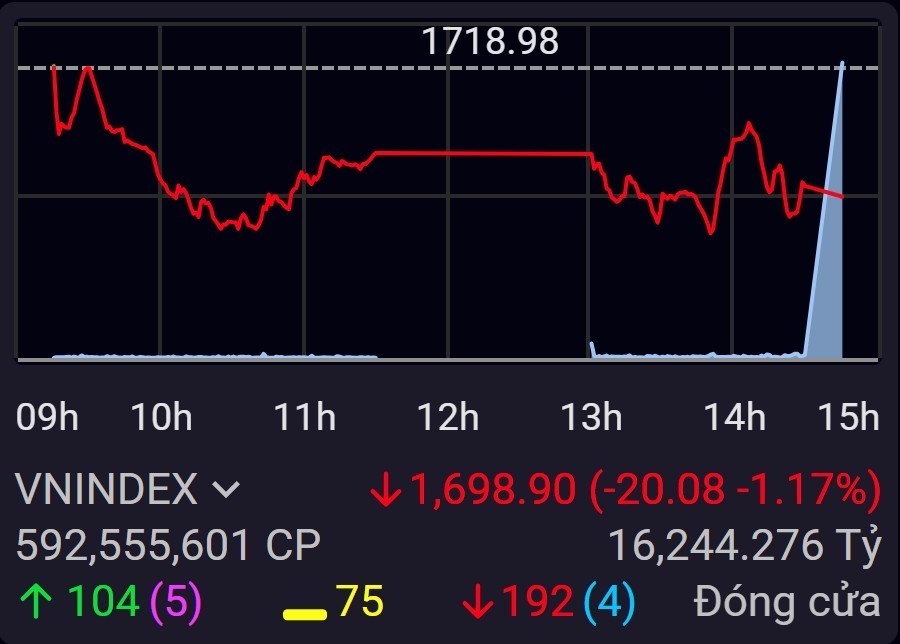Open the VNINDEX index dropdown
This screenshot has width=900, height=644.
pos(226,490)
